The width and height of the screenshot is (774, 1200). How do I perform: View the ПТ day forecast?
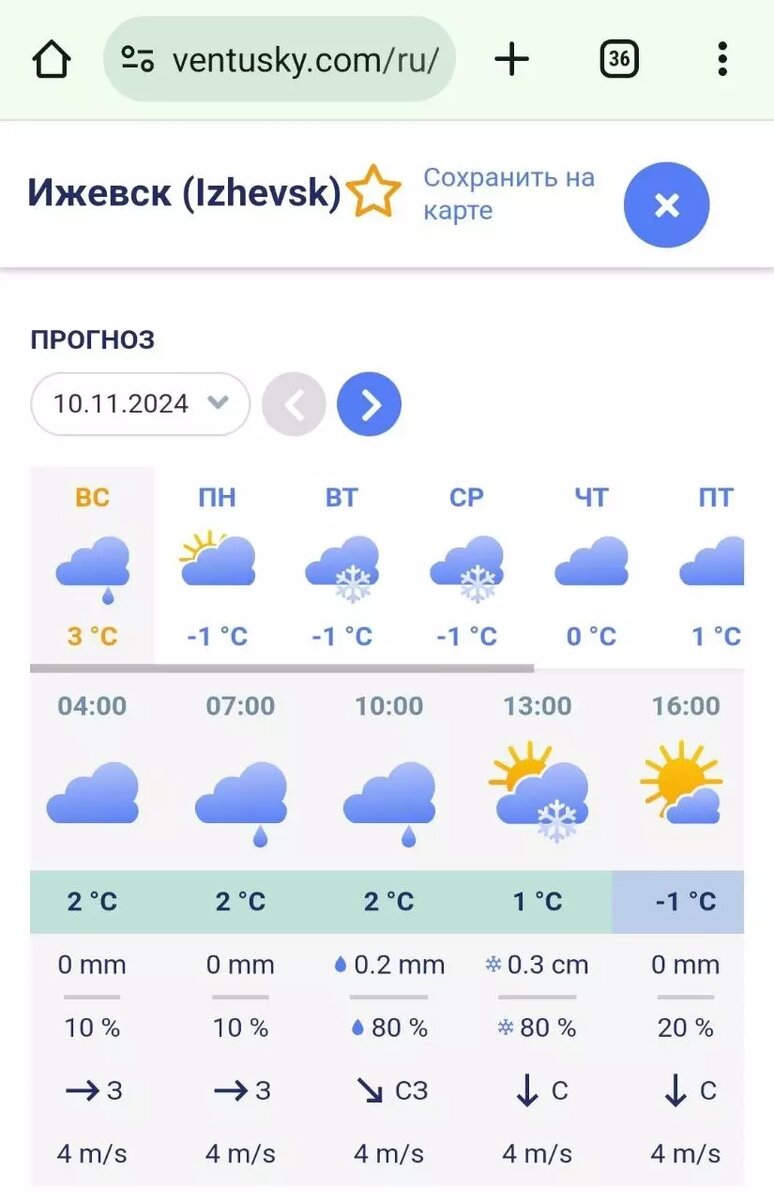[x=714, y=565]
